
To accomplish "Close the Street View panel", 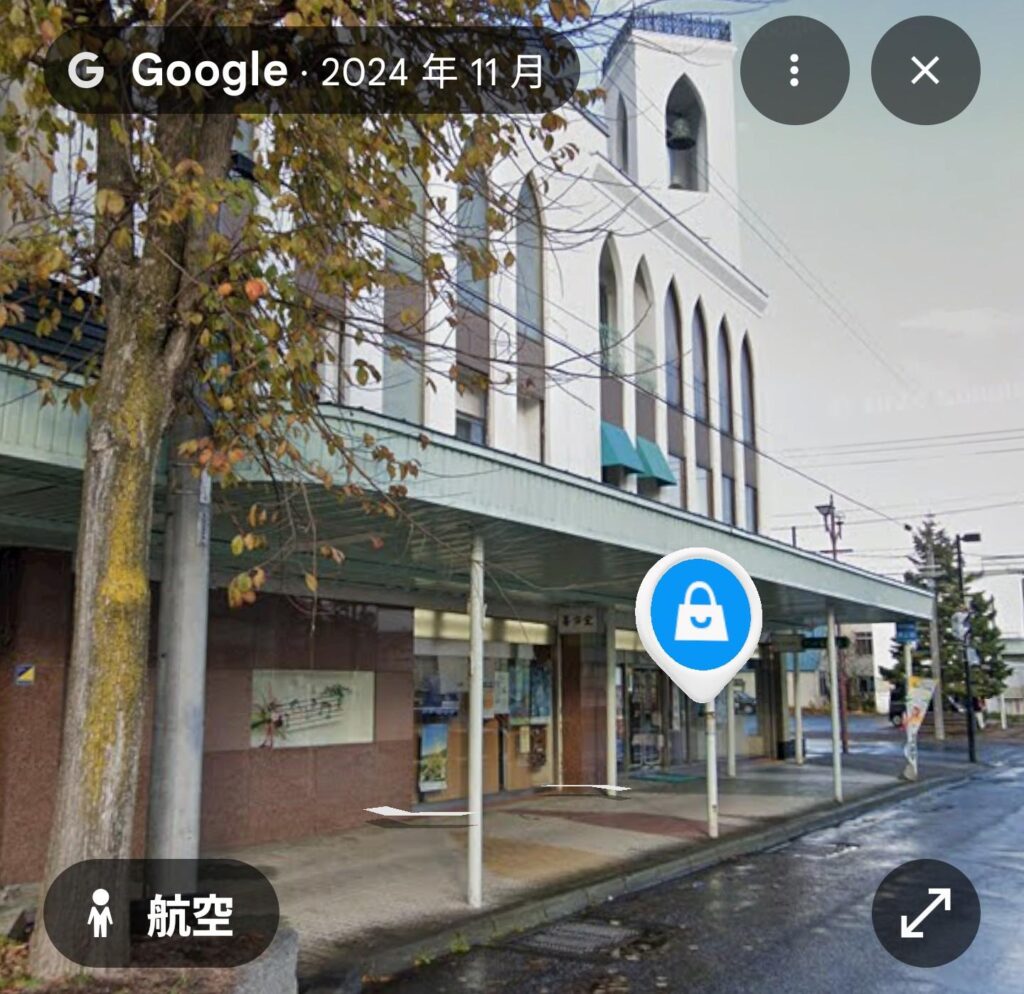I will click(925, 70).
